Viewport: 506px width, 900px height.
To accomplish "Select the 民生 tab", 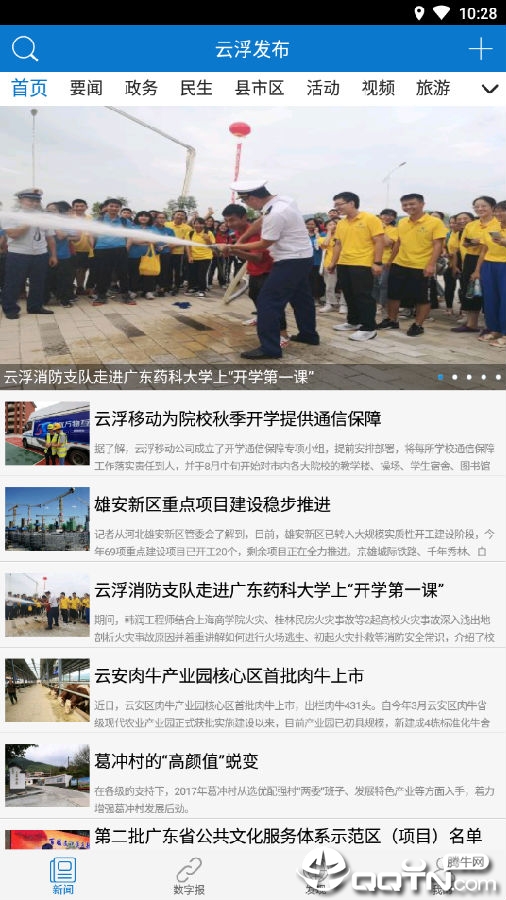I will [x=196, y=88].
